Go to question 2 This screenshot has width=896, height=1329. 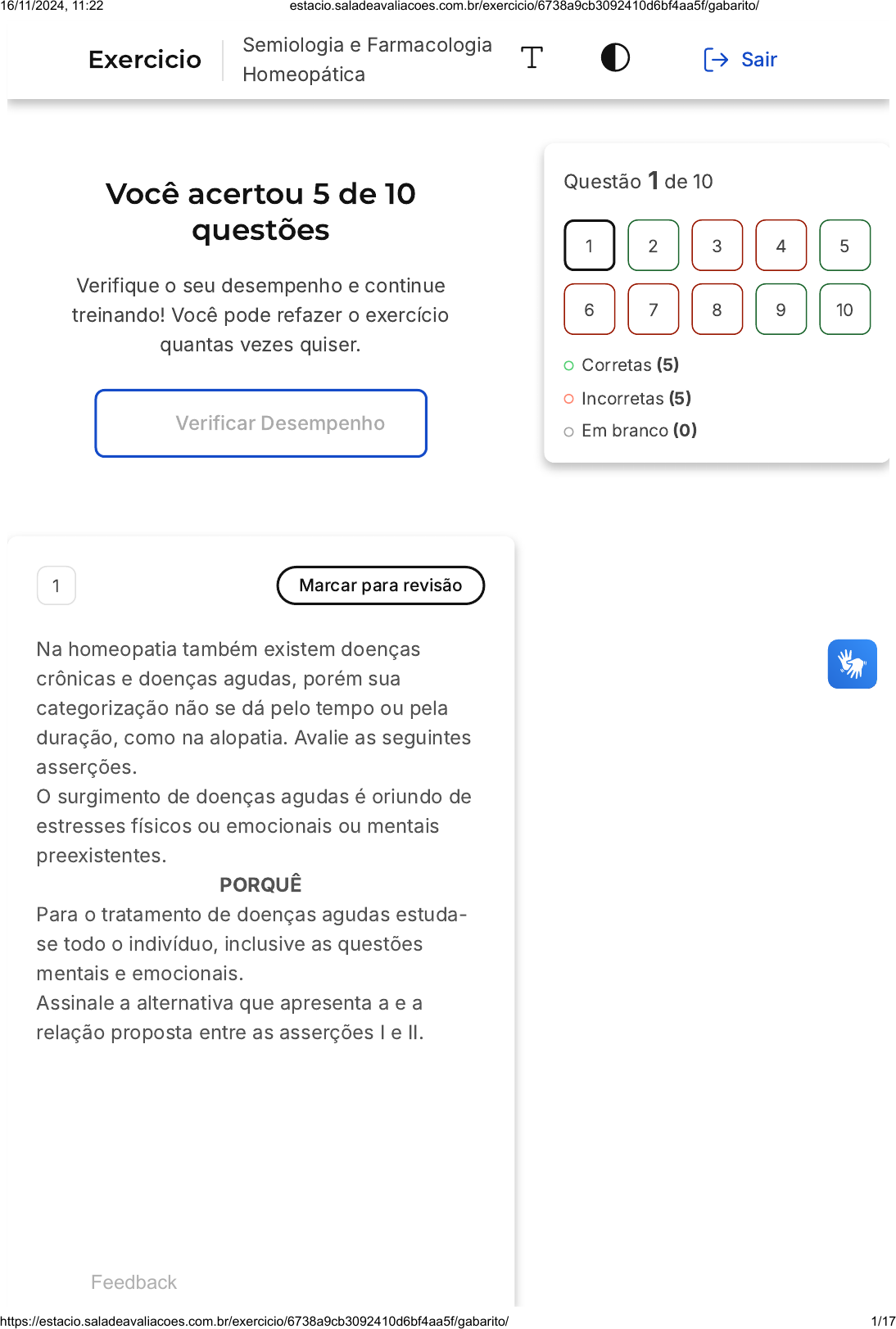[654, 246]
